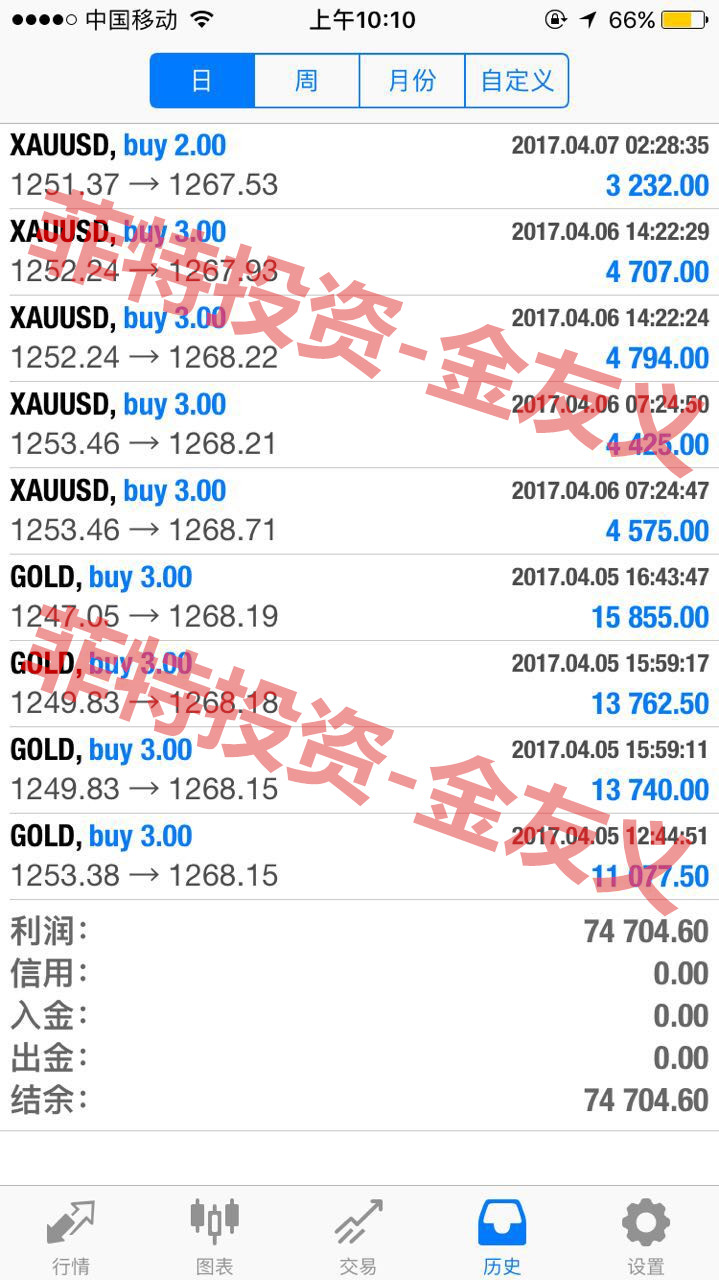719x1280 pixels.
Task: Open the GOLD trade closed at 15:59:17
Action: [359, 683]
